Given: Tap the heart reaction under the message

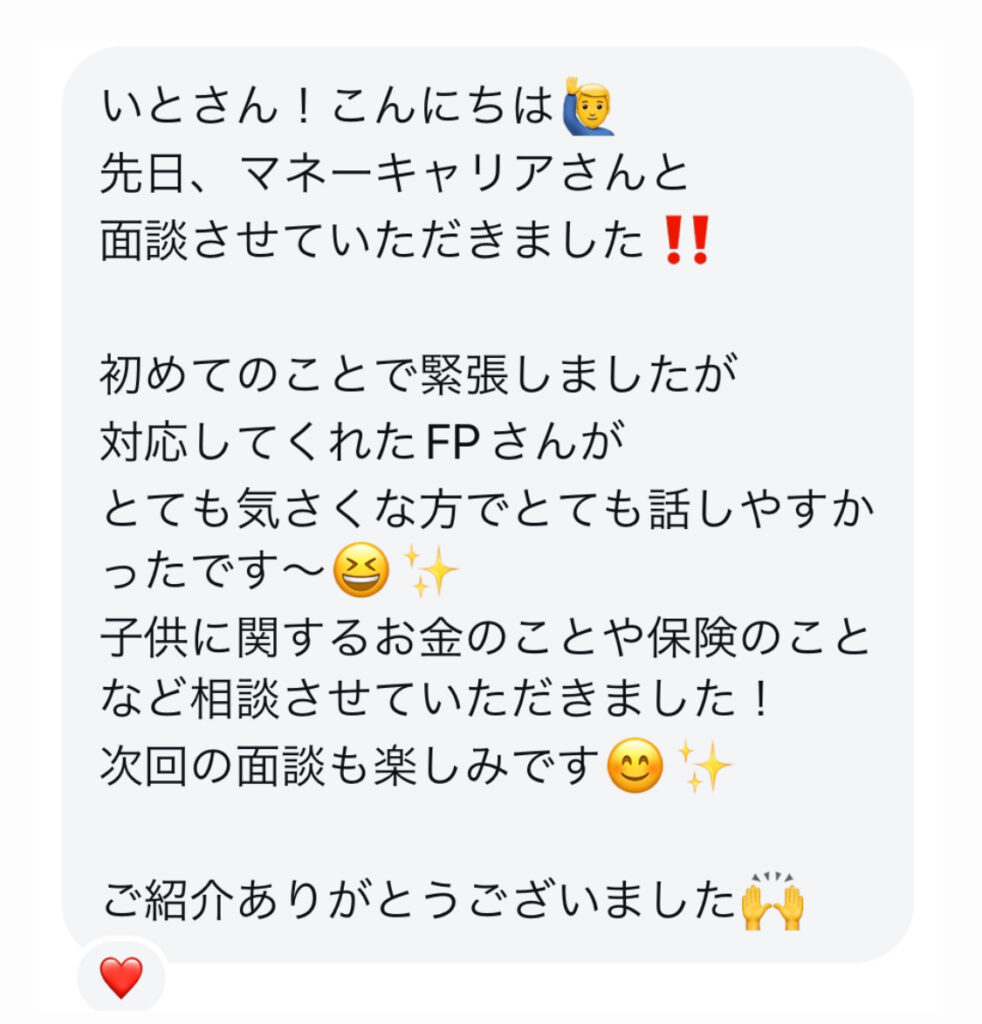Looking at the screenshot, I should [121, 976].
